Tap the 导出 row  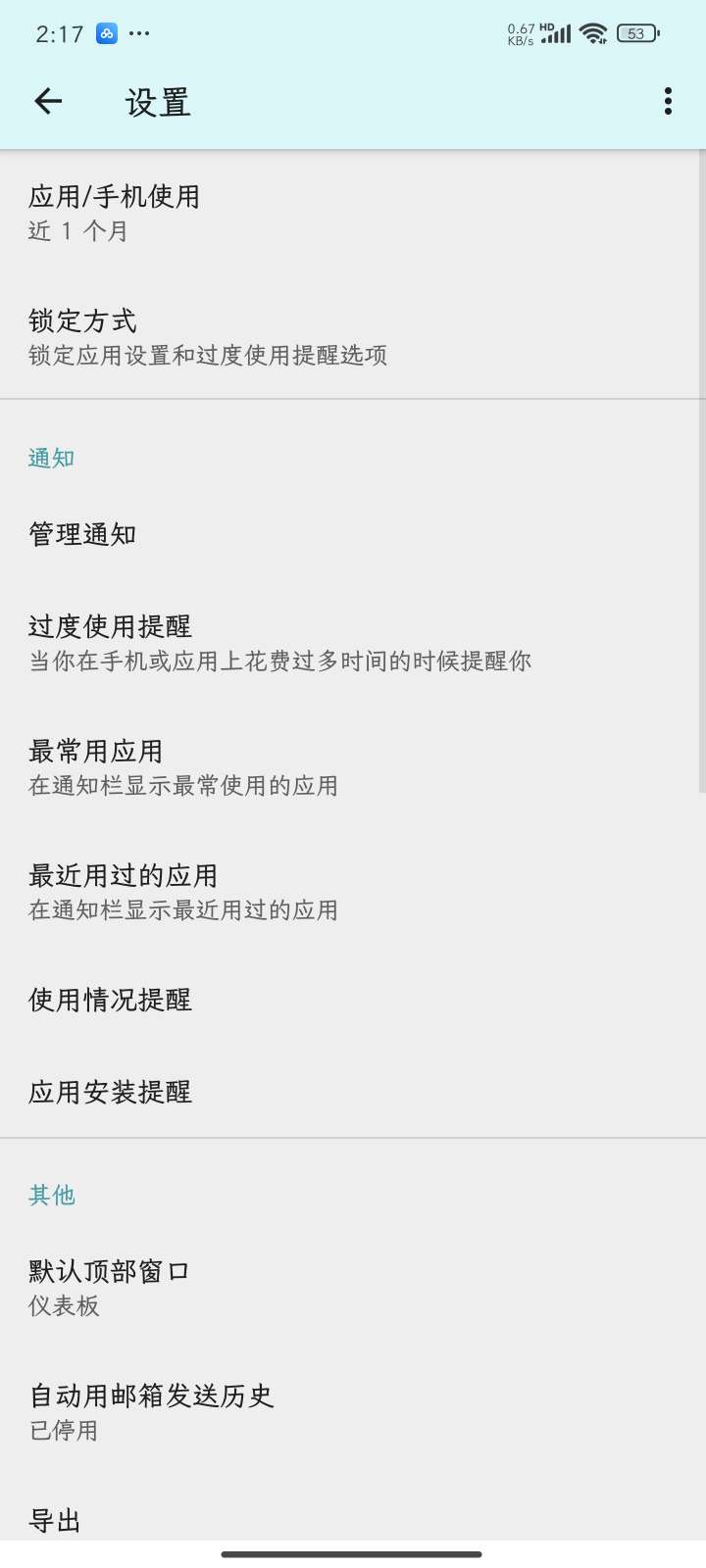pyautogui.click(x=353, y=1520)
